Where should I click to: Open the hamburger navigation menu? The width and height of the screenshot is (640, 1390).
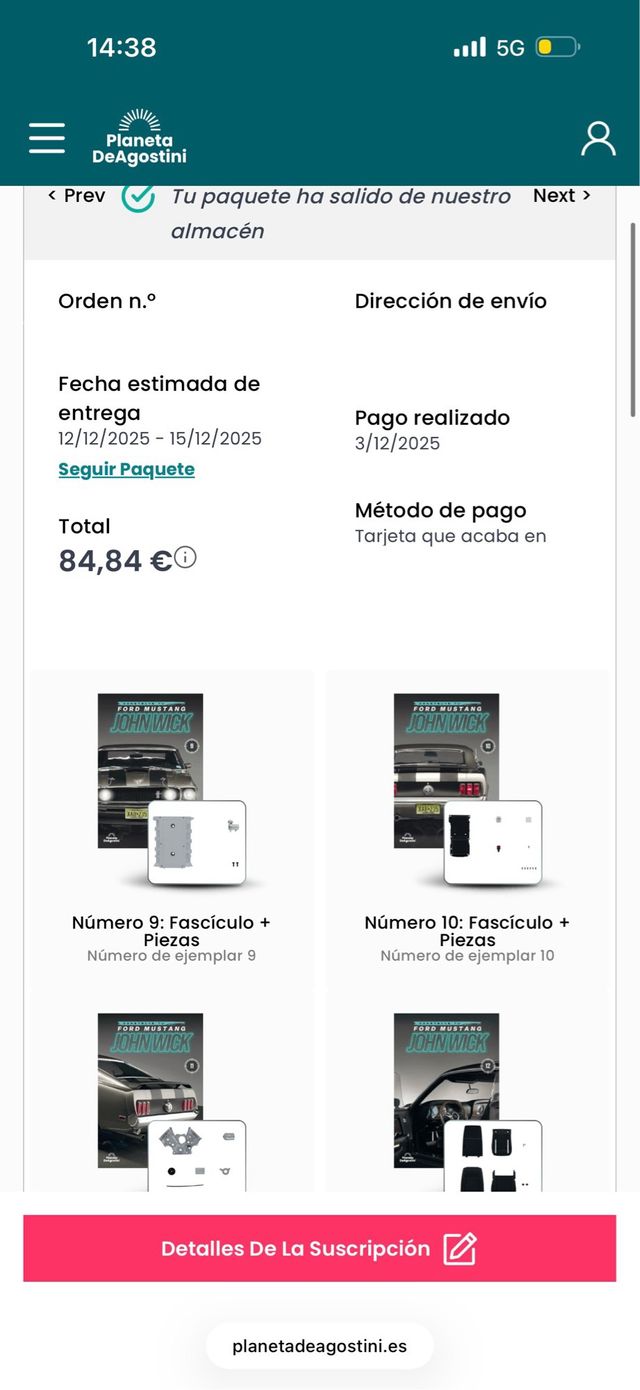[x=47, y=138]
